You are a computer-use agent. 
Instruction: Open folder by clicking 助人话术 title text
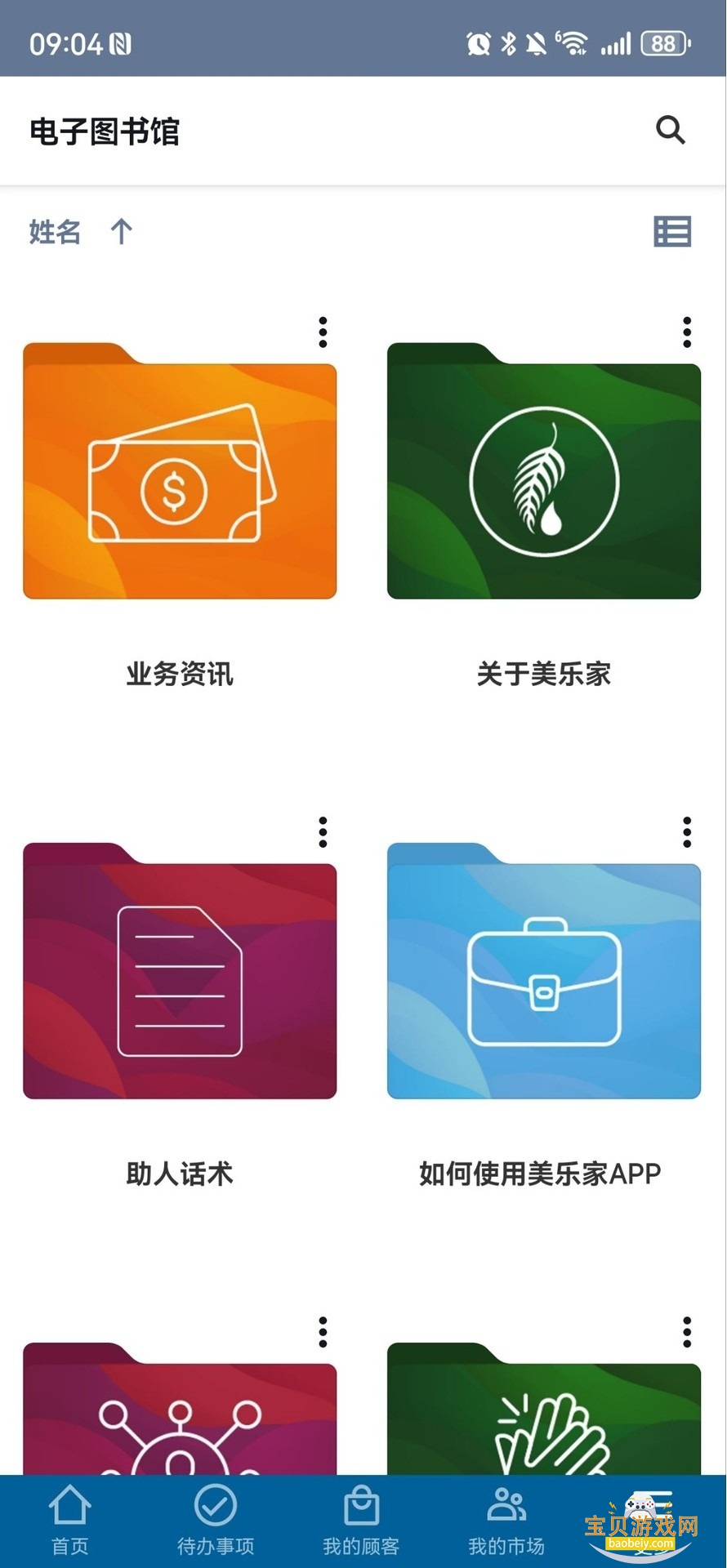coord(179,1174)
